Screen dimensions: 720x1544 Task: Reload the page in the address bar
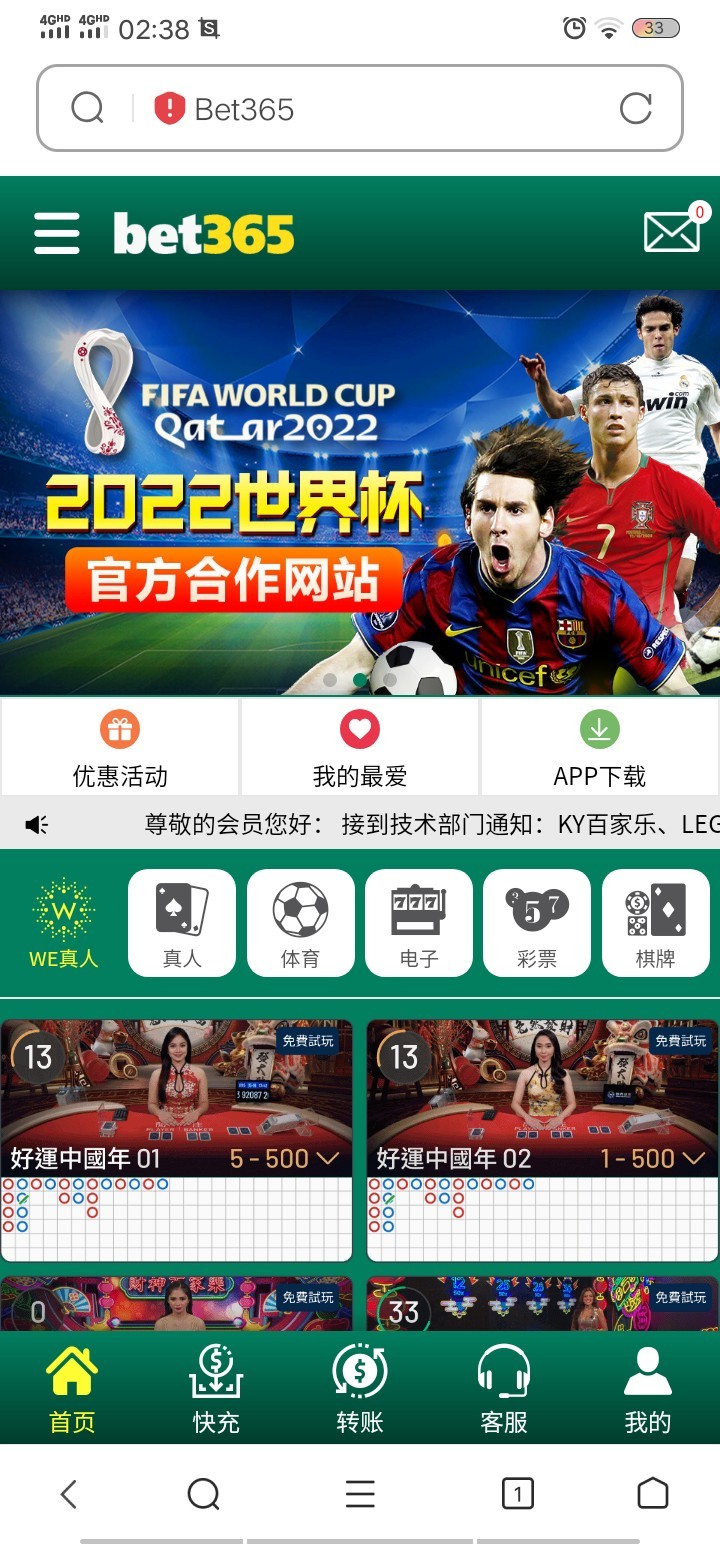[635, 108]
